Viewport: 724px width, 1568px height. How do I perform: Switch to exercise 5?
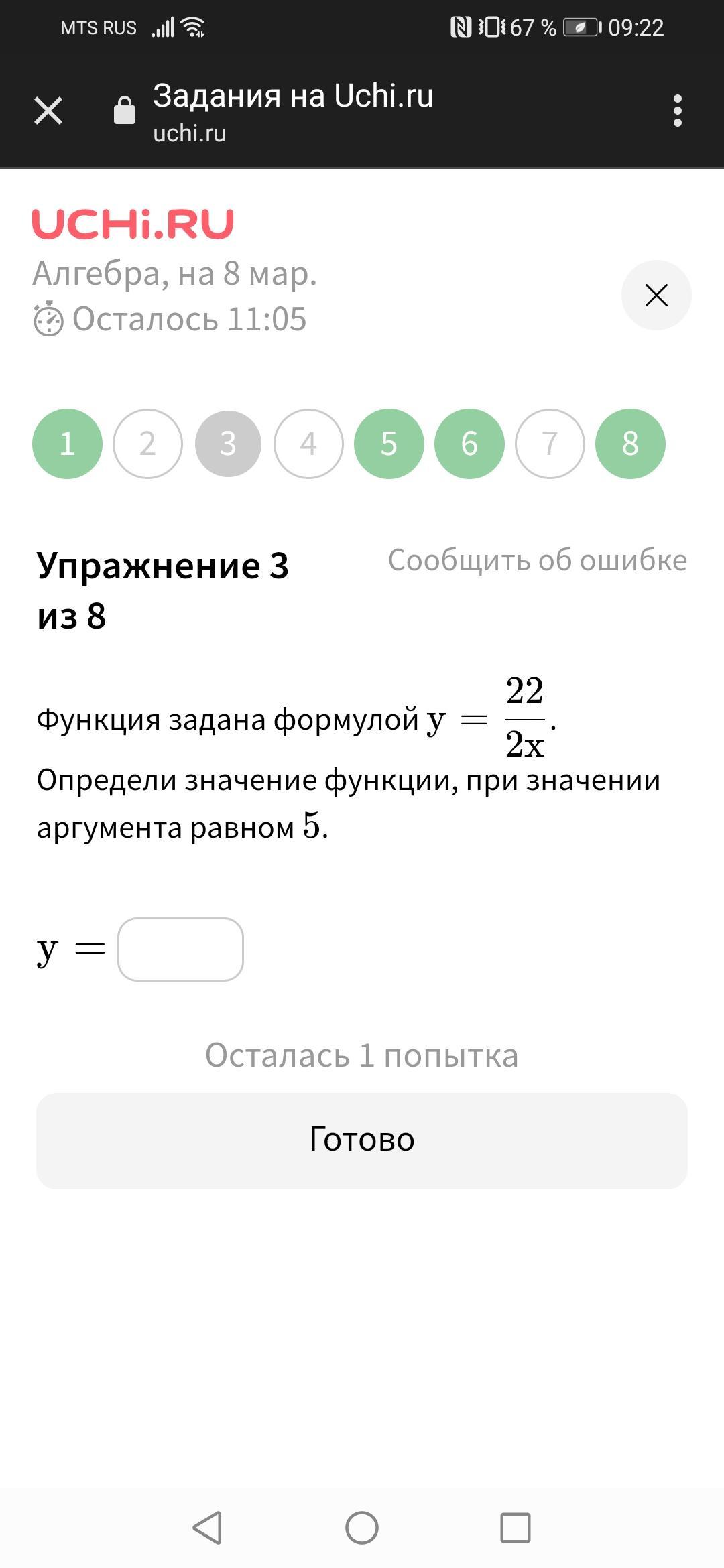[389, 444]
